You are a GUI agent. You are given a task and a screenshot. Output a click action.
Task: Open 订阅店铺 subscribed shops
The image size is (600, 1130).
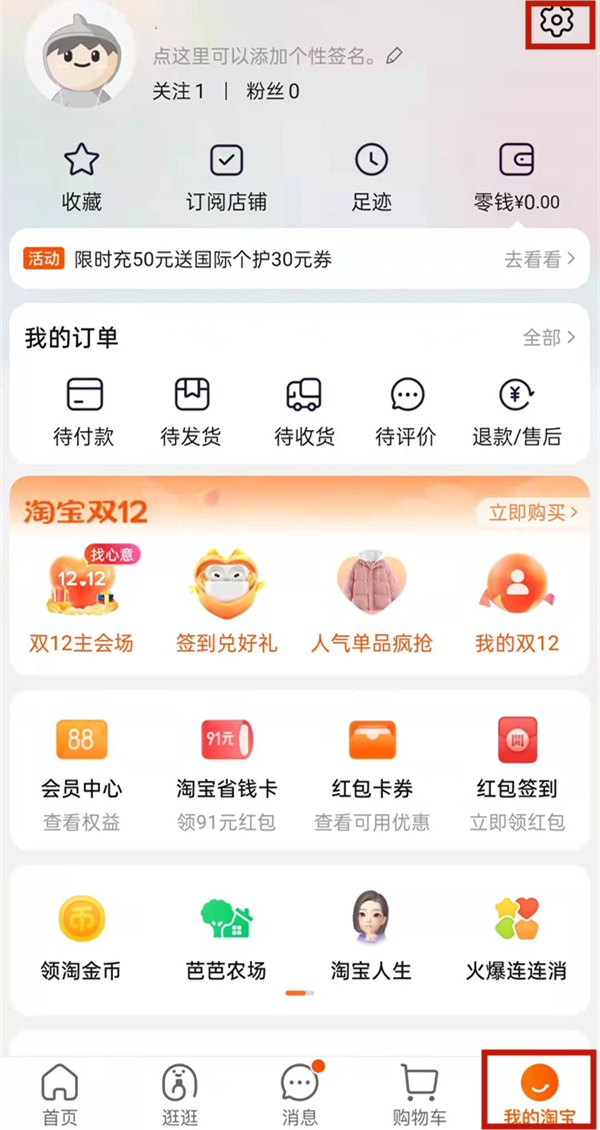[227, 177]
